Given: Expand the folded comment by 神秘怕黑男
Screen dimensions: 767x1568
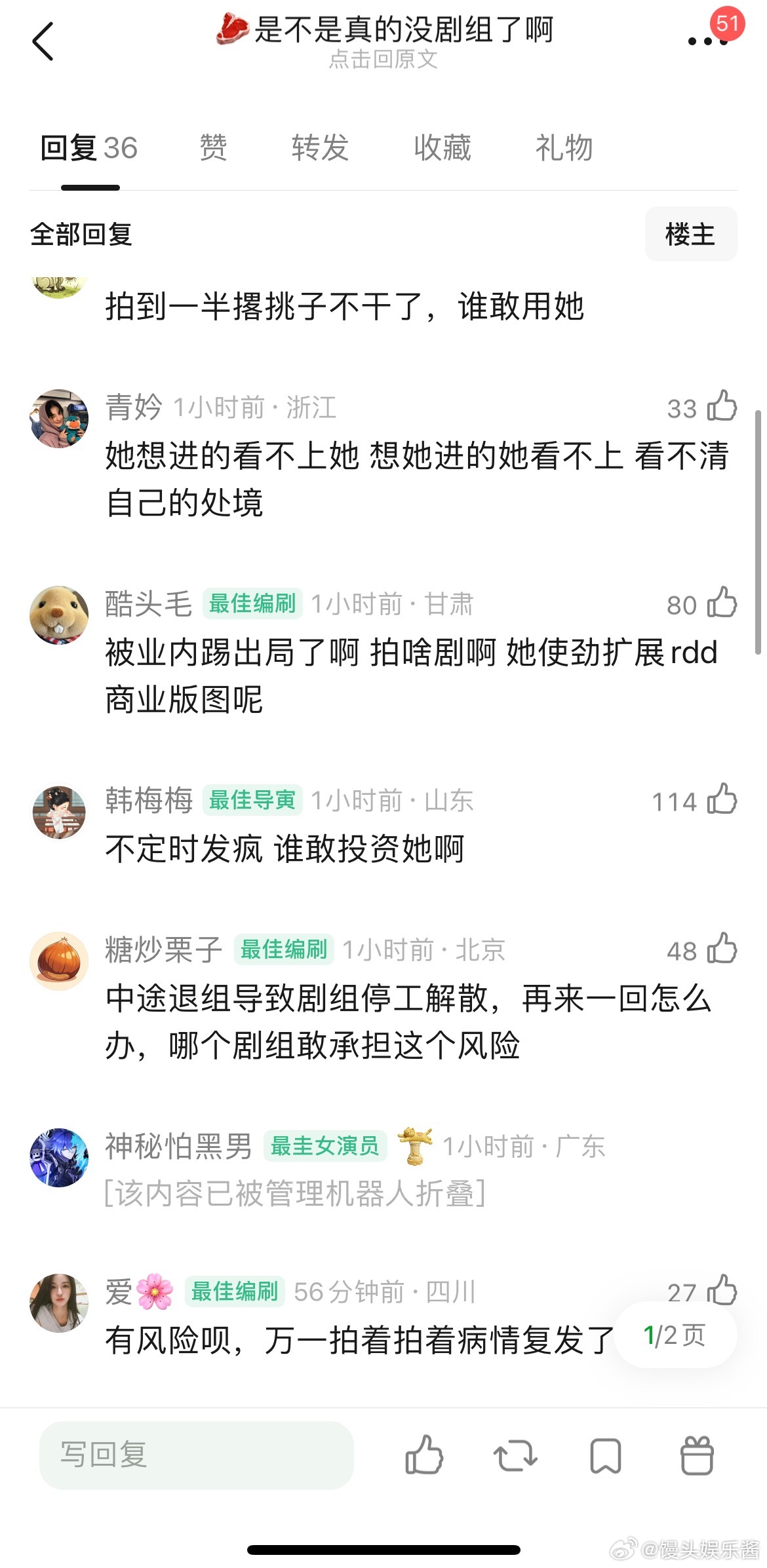Looking at the screenshot, I should pos(295,1193).
